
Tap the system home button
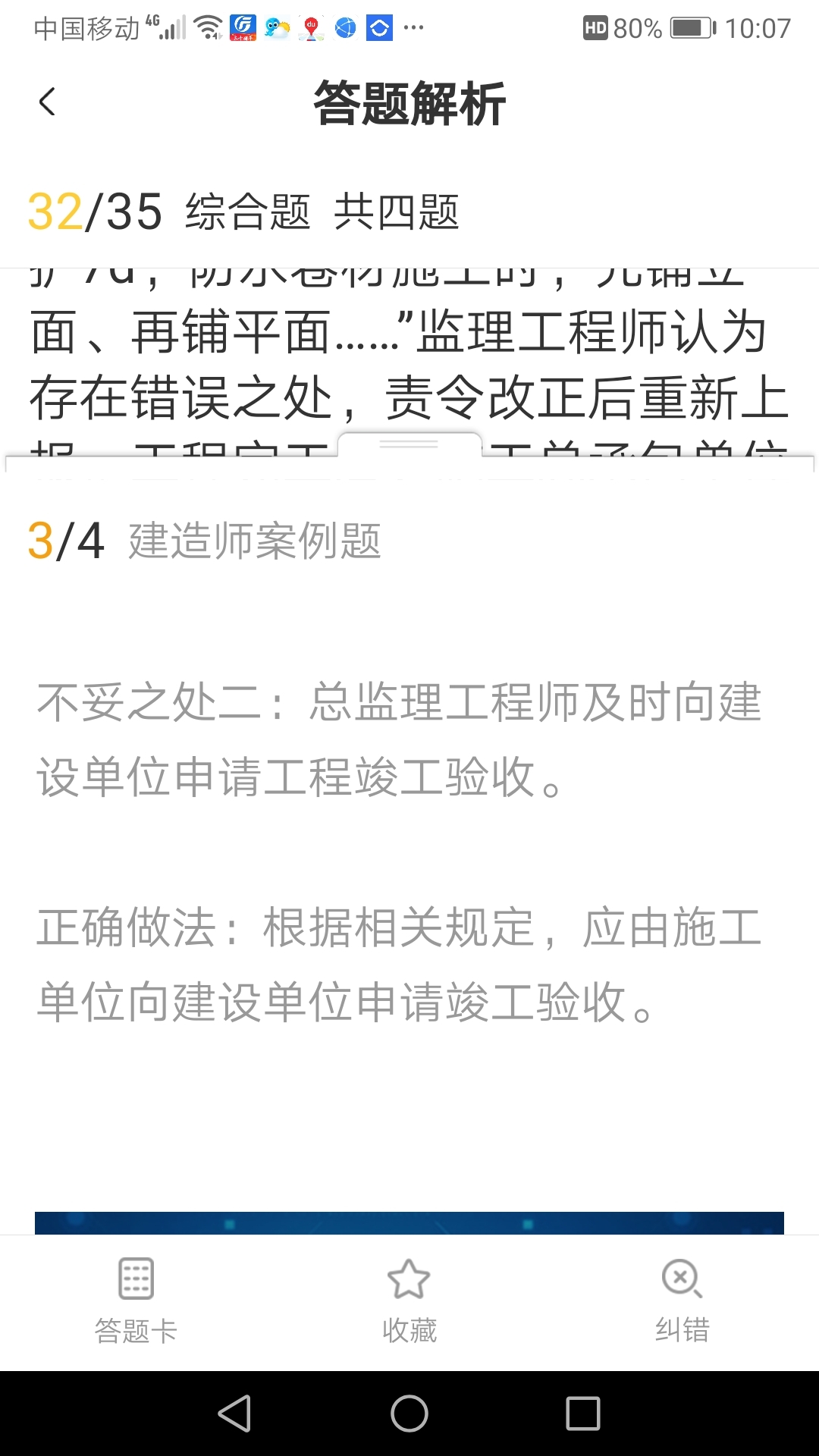coord(409,1414)
